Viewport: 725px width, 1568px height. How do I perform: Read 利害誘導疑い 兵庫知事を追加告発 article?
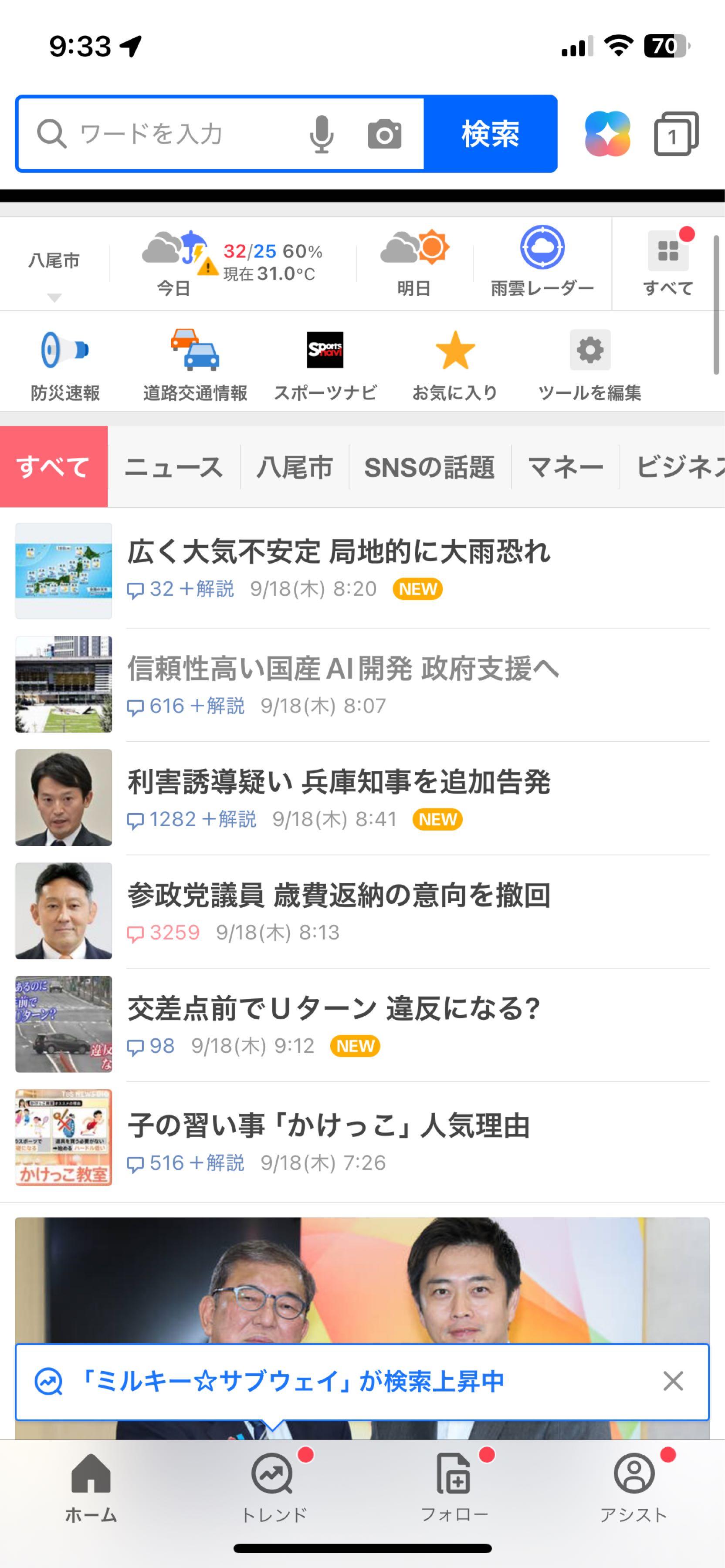(339, 783)
